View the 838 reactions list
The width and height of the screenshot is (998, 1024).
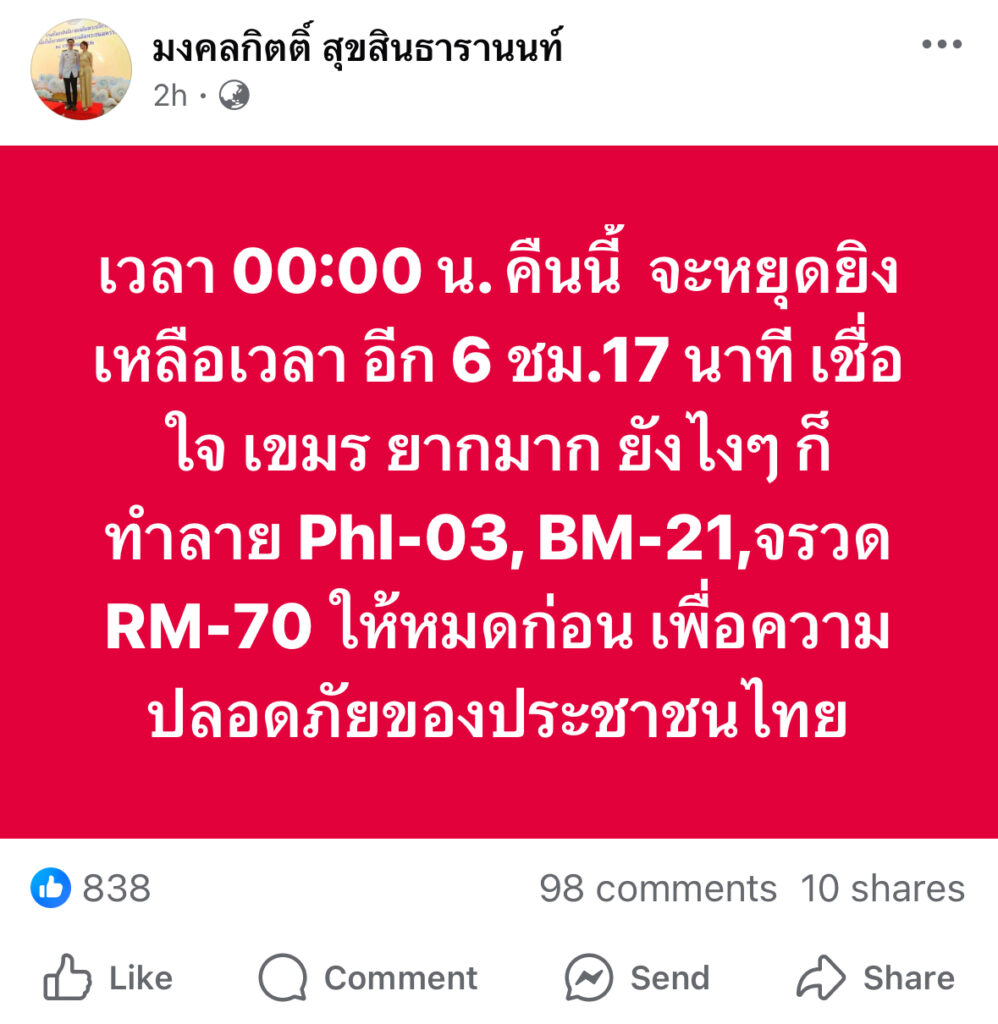click(92, 888)
